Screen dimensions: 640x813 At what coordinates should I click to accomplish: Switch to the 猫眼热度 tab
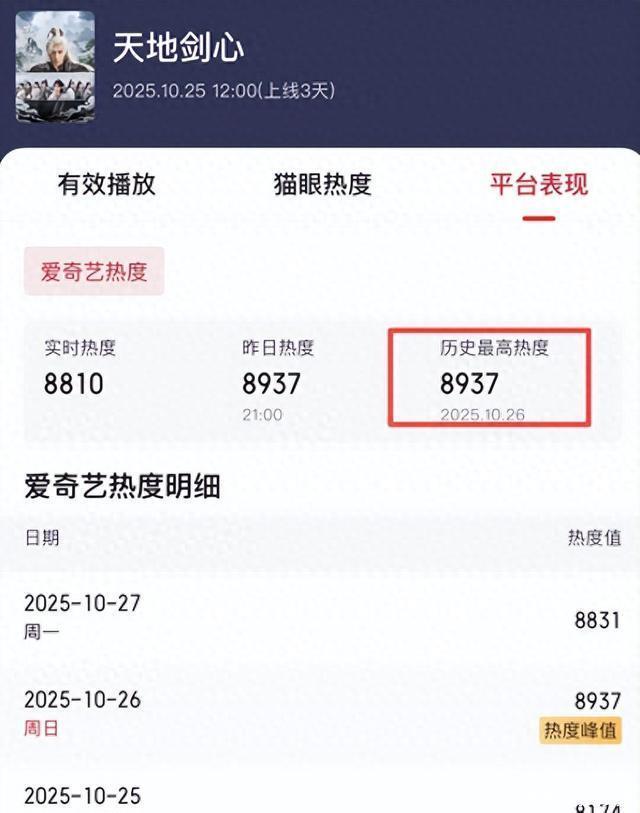tap(322, 185)
